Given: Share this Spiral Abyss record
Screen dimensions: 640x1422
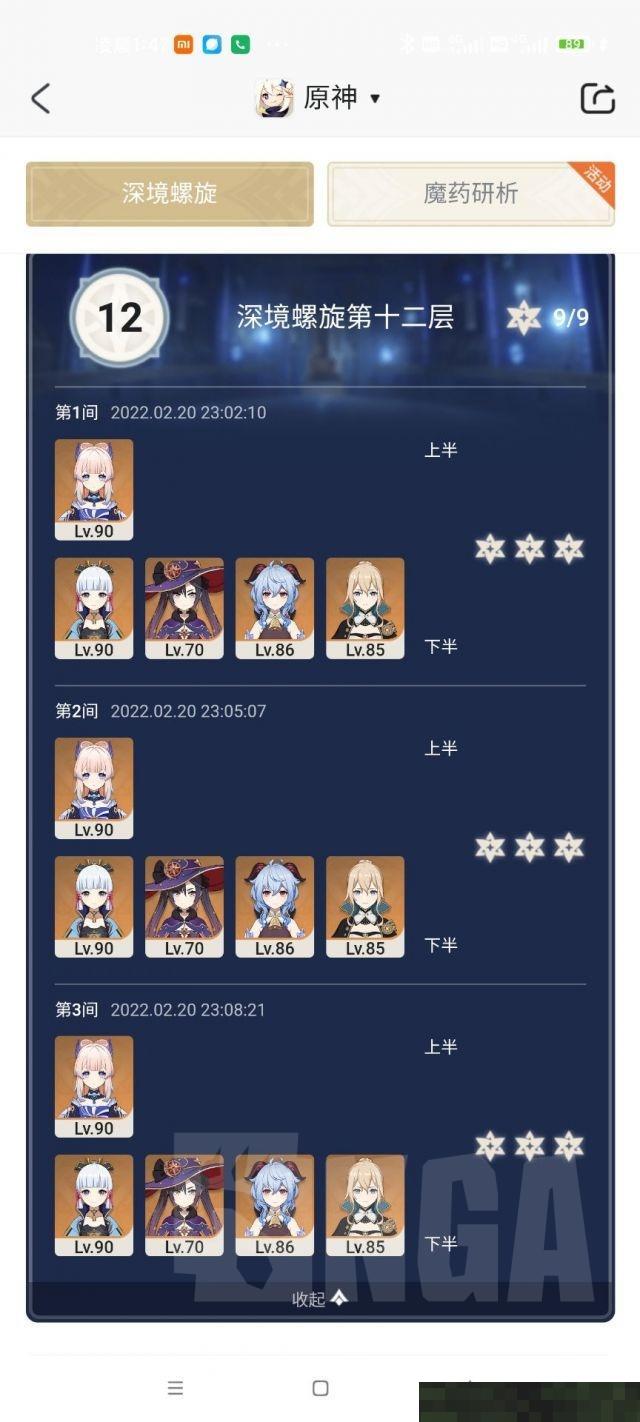Looking at the screenshot, I should coord(597,98).
